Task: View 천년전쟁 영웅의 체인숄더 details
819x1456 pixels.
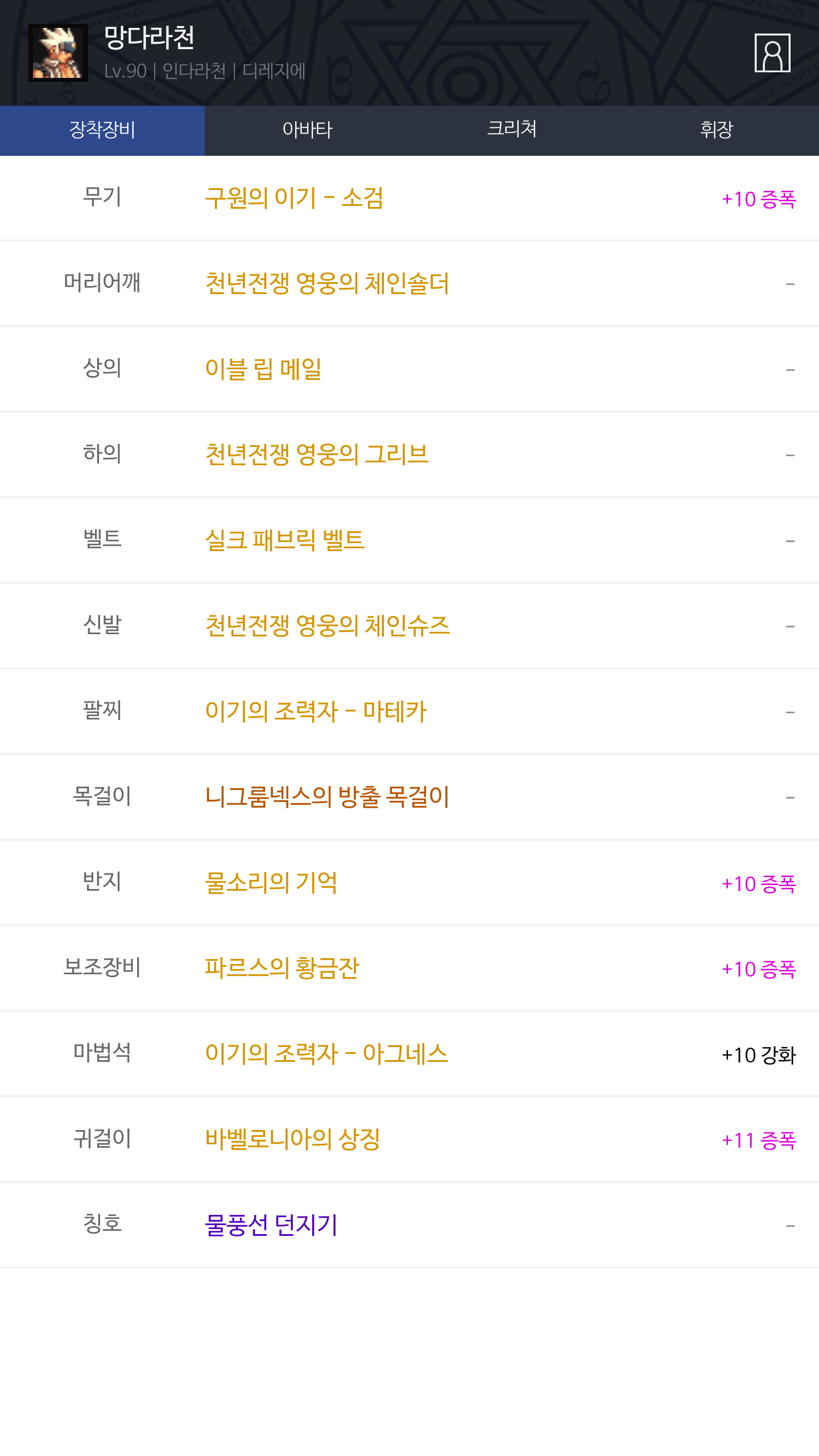Action: tap(327, 284)
